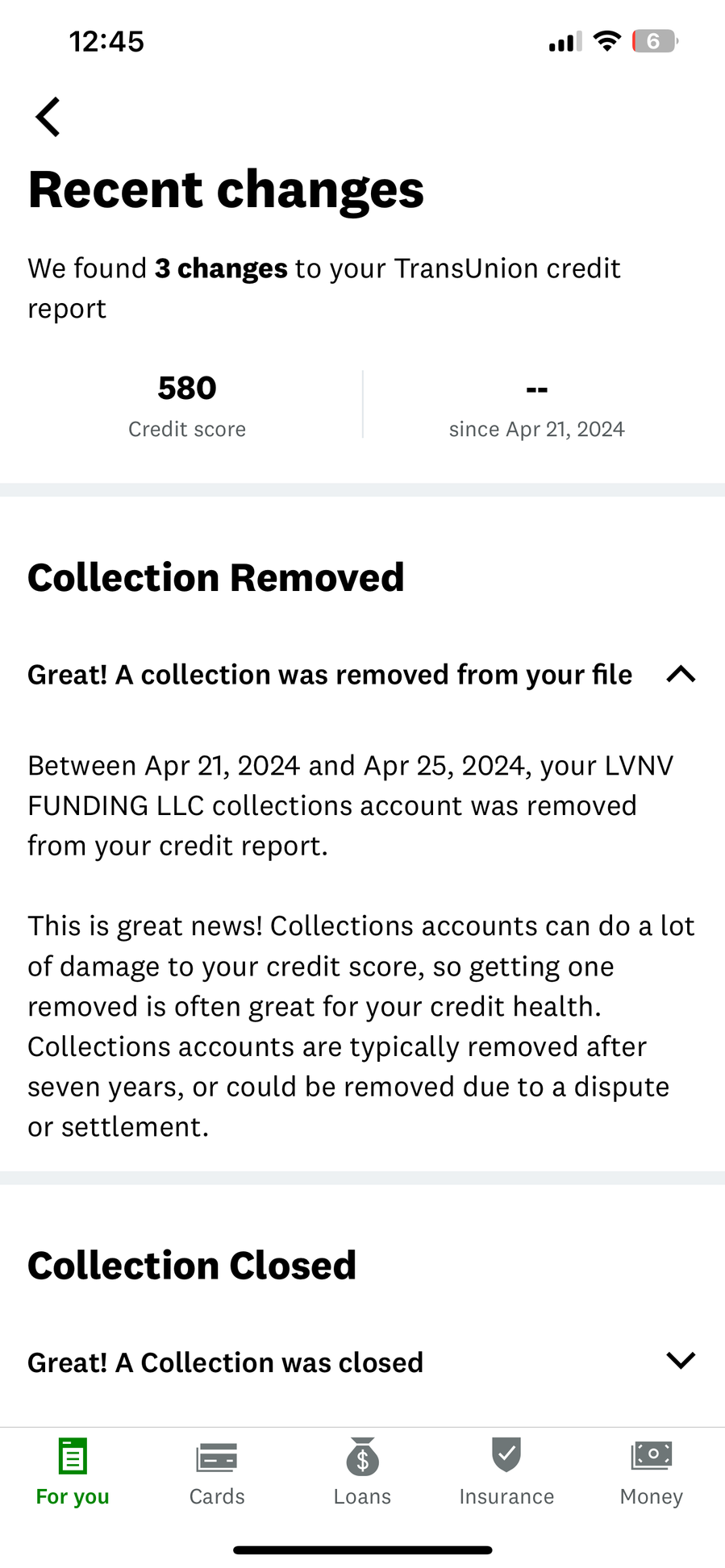Image resolution: width=725 pixels, height=1568 pixels.
Task: Go back using the top arrow
Action: click(48, 117)
